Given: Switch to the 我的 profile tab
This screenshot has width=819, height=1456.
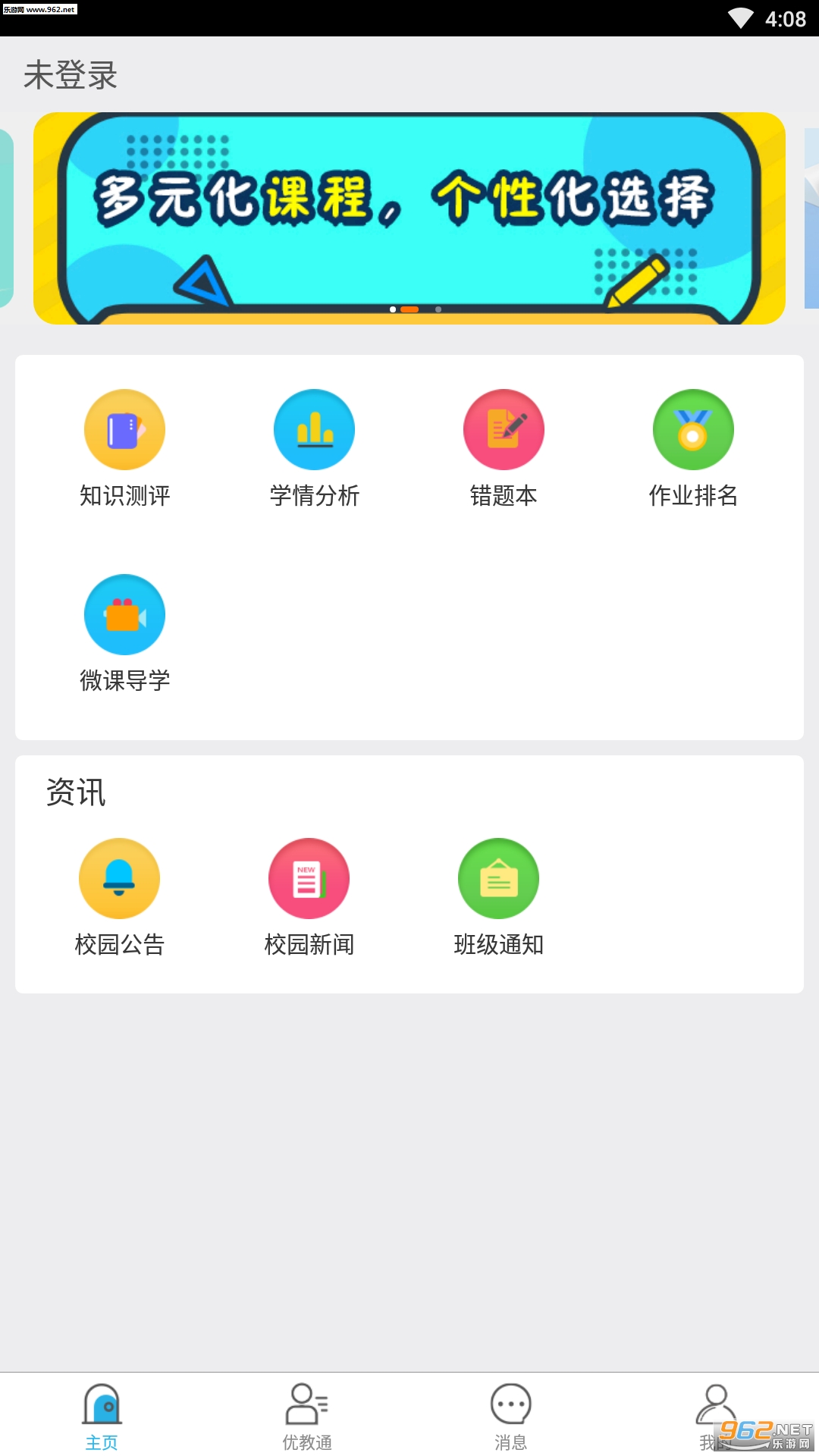Looking at the screenshot, I should (714, 1415).
